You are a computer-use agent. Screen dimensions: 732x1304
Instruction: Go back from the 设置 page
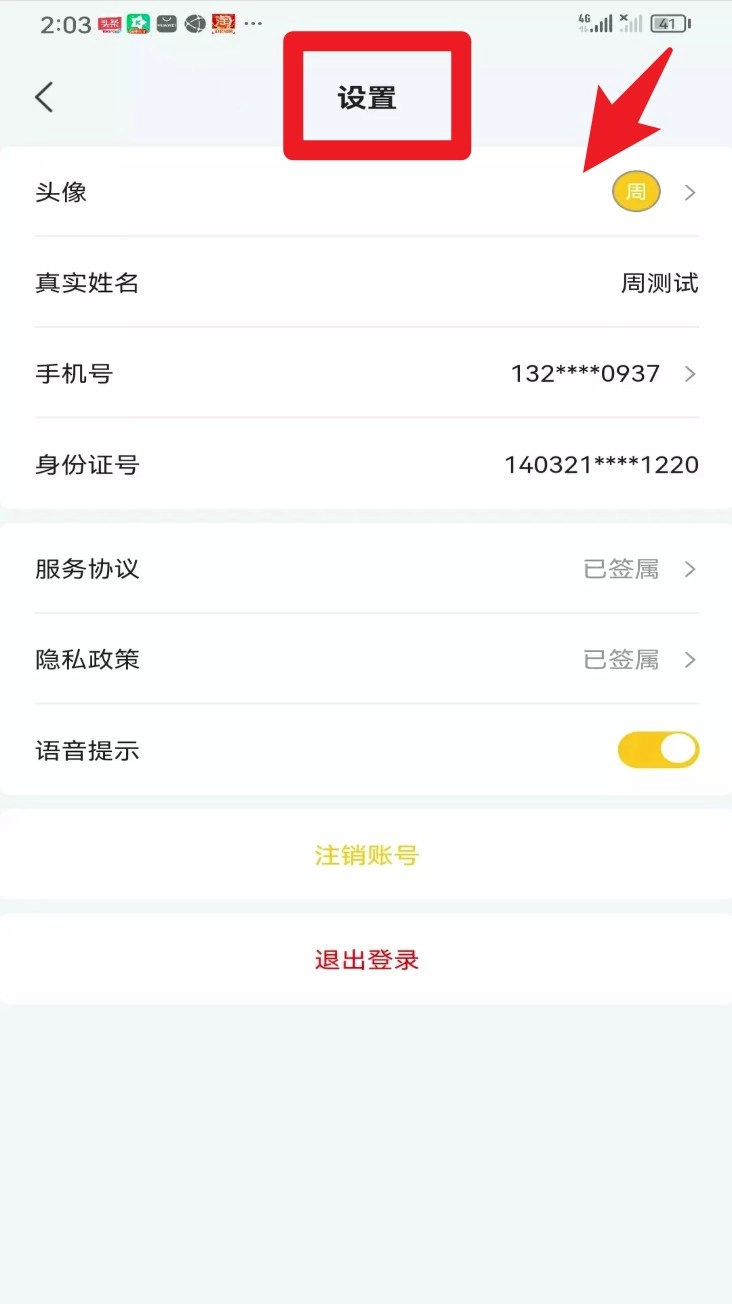44,97
